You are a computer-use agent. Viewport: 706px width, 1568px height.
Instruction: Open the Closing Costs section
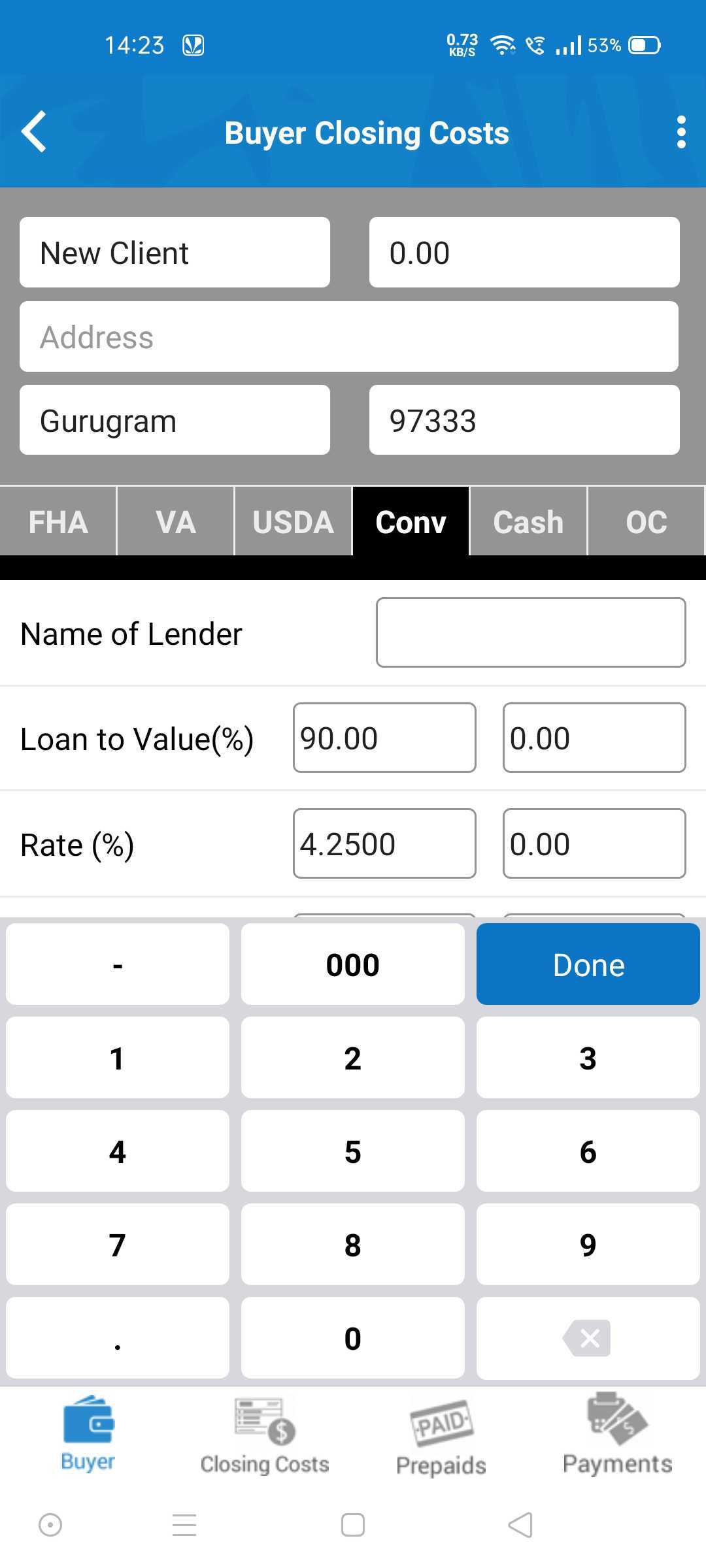pyautogui.click(x=265, y=1437)
